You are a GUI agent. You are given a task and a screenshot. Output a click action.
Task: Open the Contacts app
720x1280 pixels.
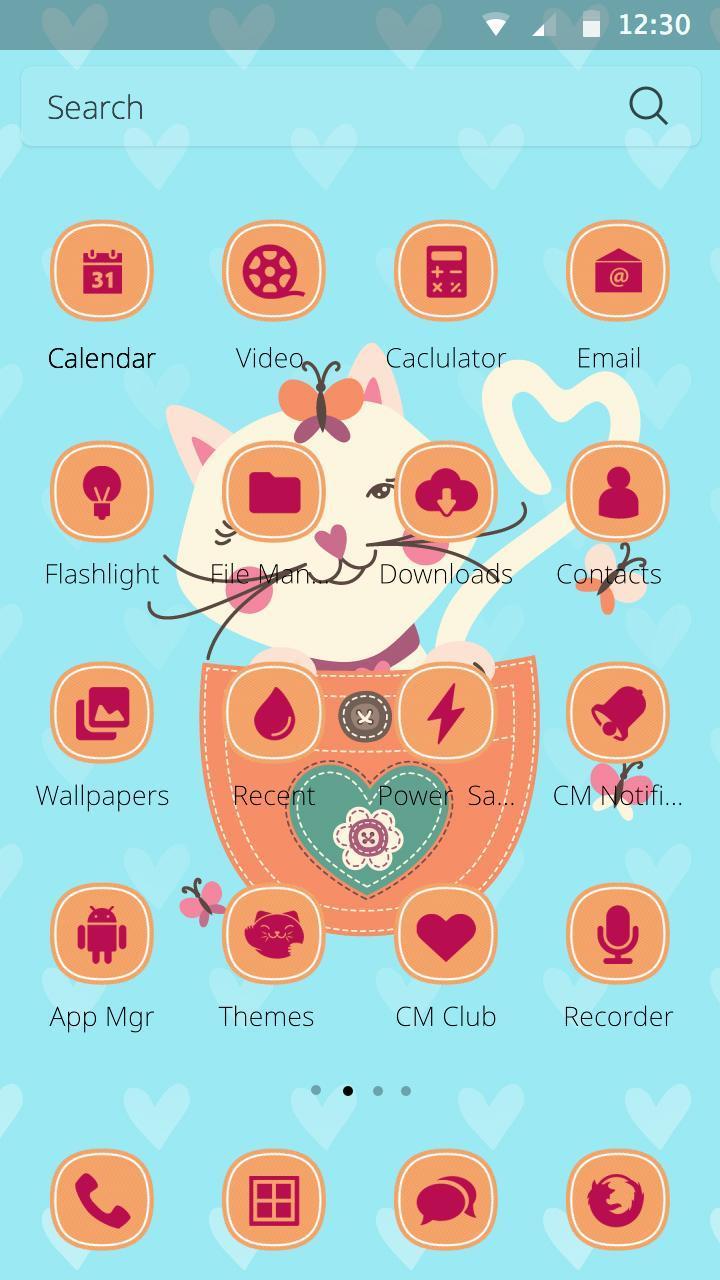click(617, 492)
